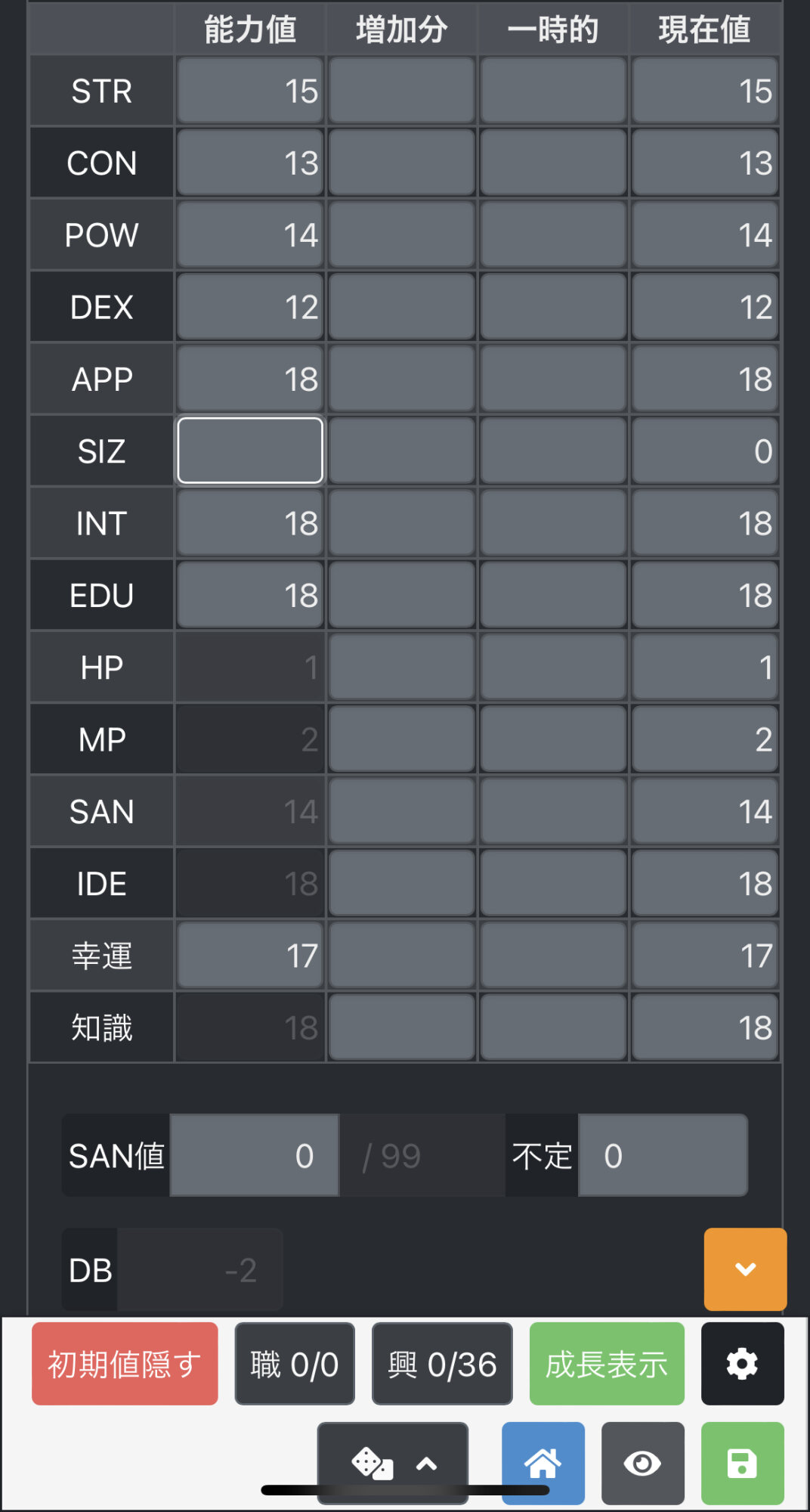Edit the EDU 能力値 field
This screenshot has width=810, height=1512.
point(250,595)
